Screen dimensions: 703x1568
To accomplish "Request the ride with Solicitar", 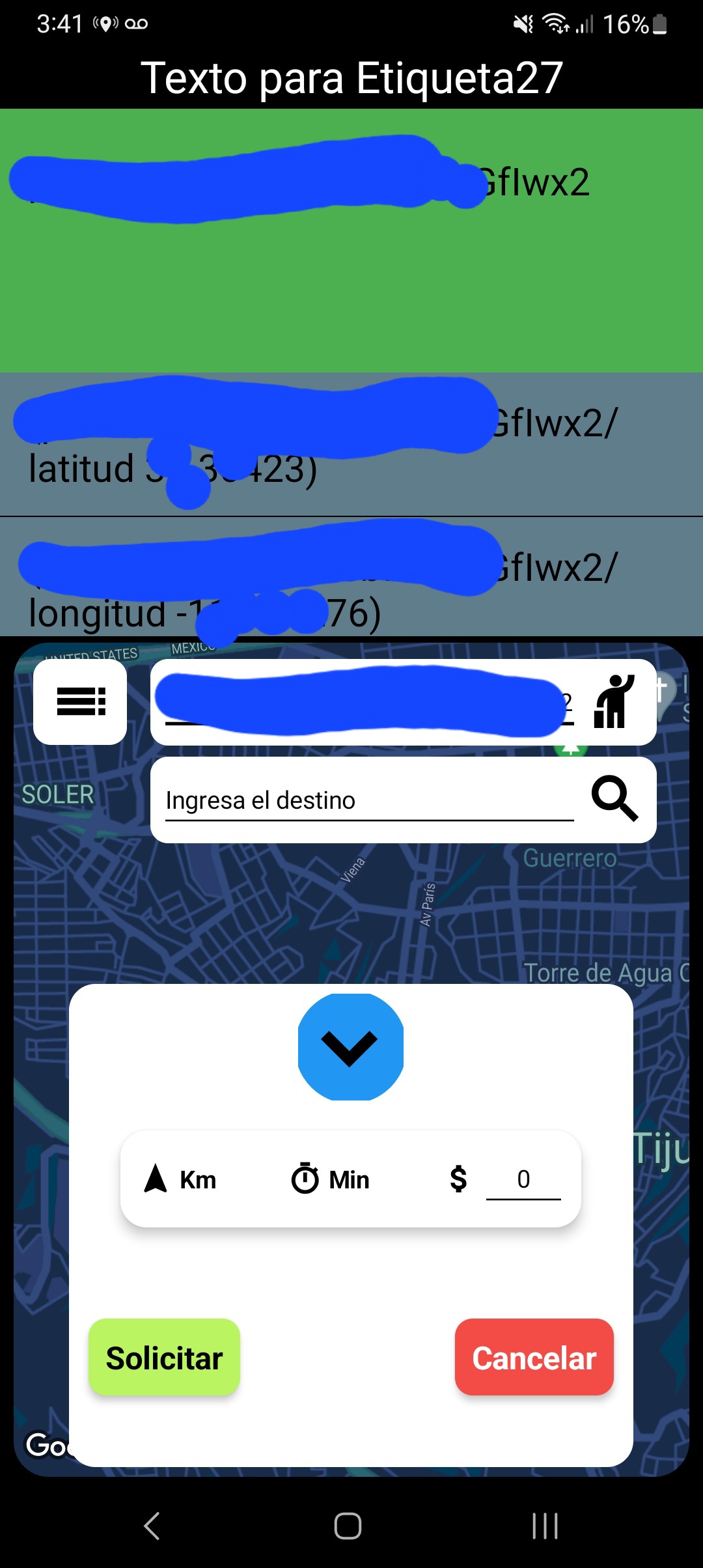I will click(164, 1358).
